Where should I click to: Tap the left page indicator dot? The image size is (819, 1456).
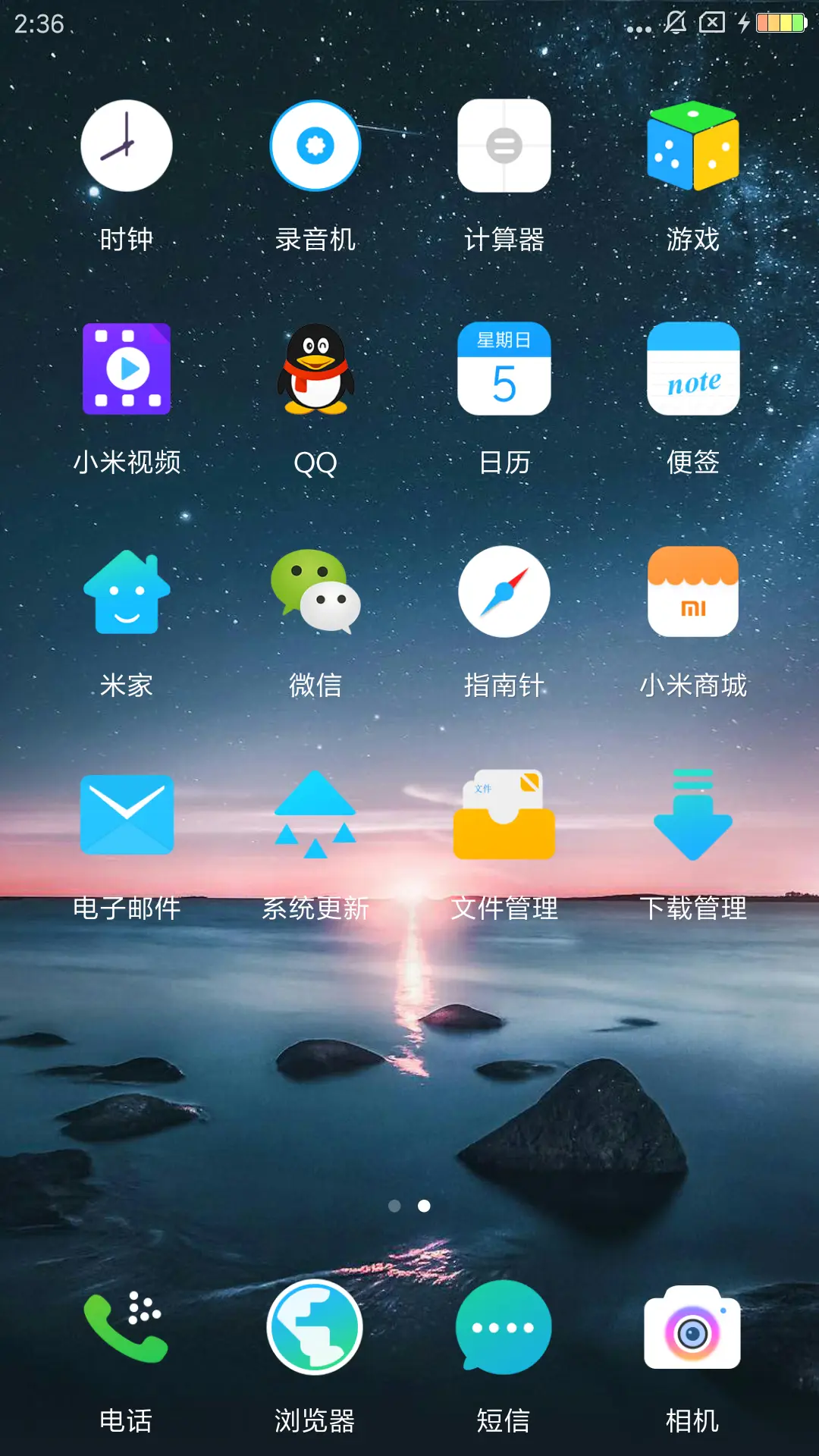click(x=394, y=1207)
